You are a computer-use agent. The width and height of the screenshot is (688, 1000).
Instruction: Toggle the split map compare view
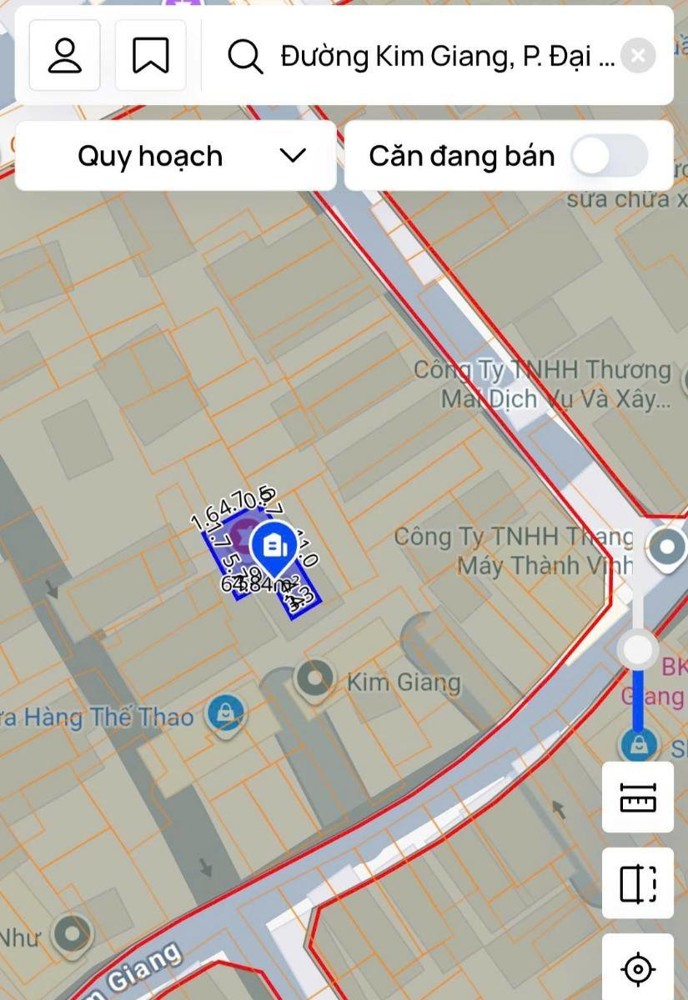point(637,883)
